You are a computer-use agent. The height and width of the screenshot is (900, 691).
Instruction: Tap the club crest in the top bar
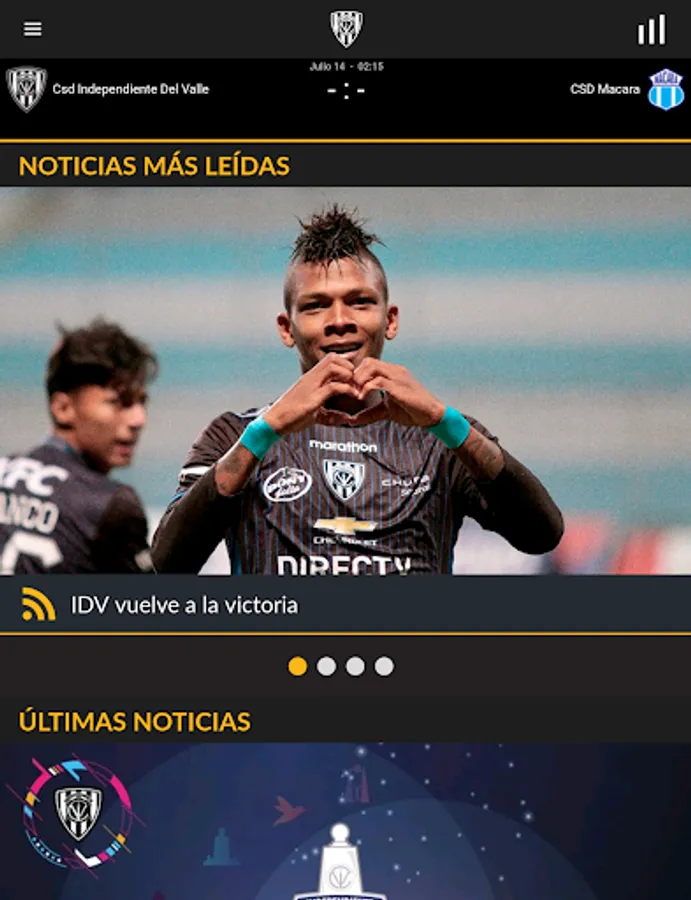(346, 29)
